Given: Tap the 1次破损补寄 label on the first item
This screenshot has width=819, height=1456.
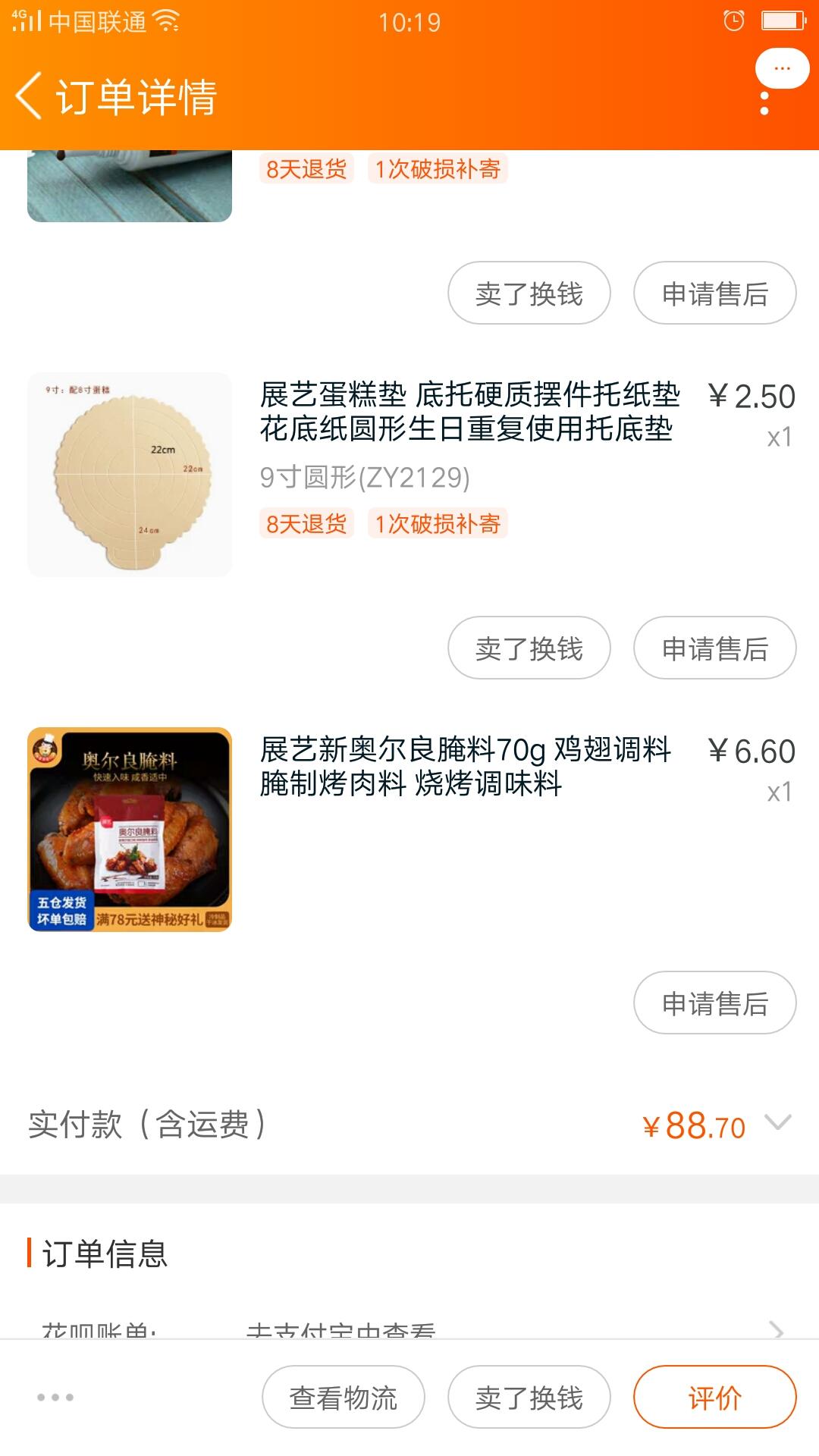Looking at the screenshot, I should (x=438, y=171).
